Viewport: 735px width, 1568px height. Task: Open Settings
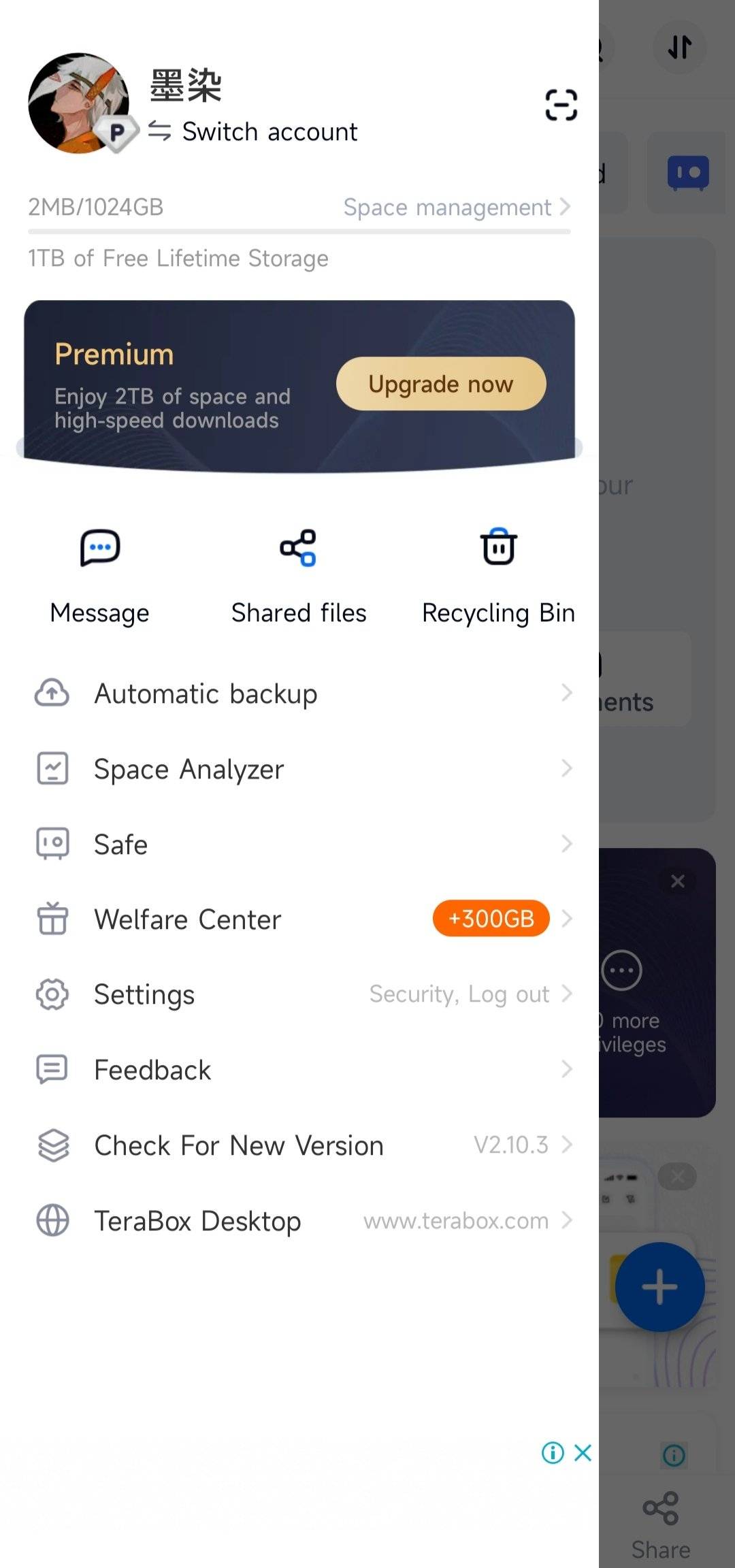(x=299, y=994)
